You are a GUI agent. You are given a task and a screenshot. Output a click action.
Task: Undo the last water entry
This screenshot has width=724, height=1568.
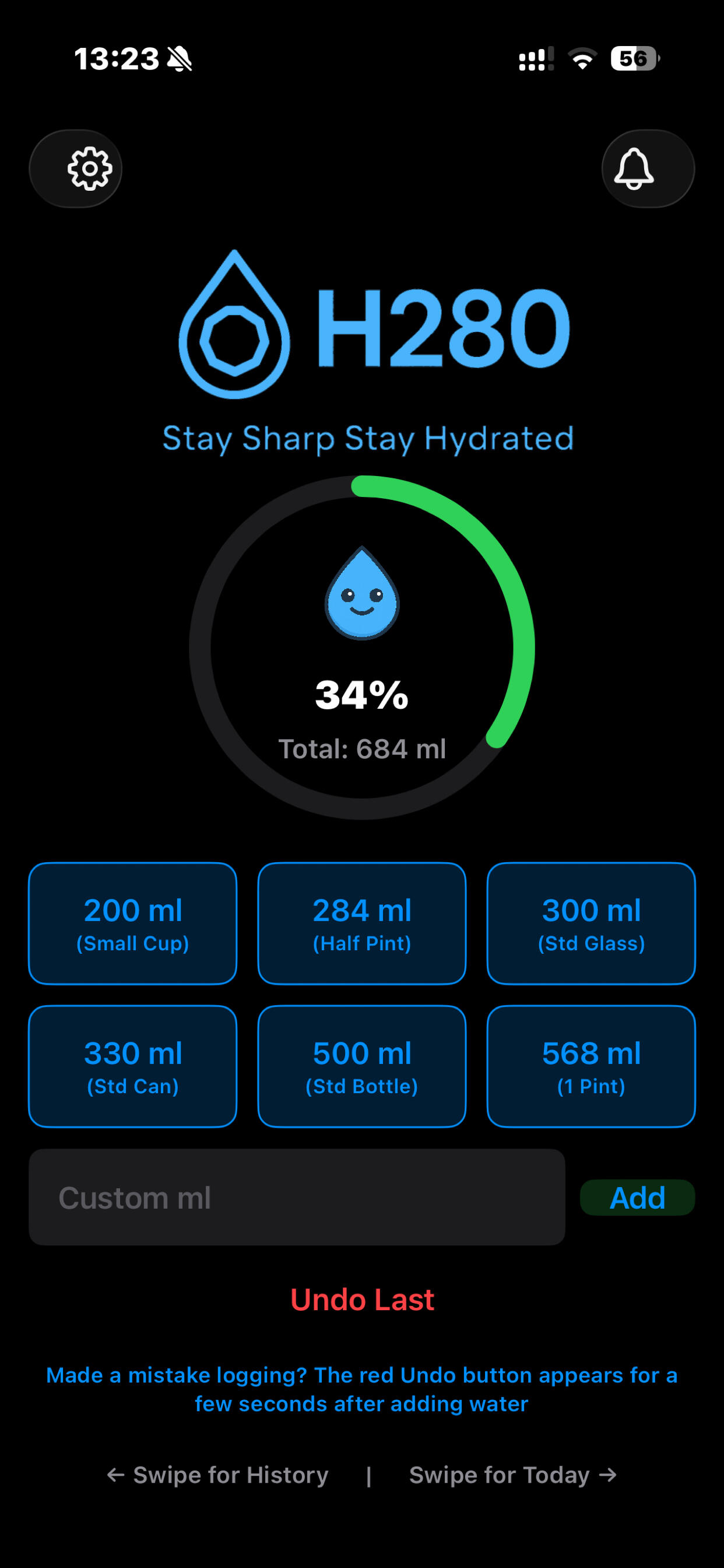pyautogui.click(x=362, y=1299)
